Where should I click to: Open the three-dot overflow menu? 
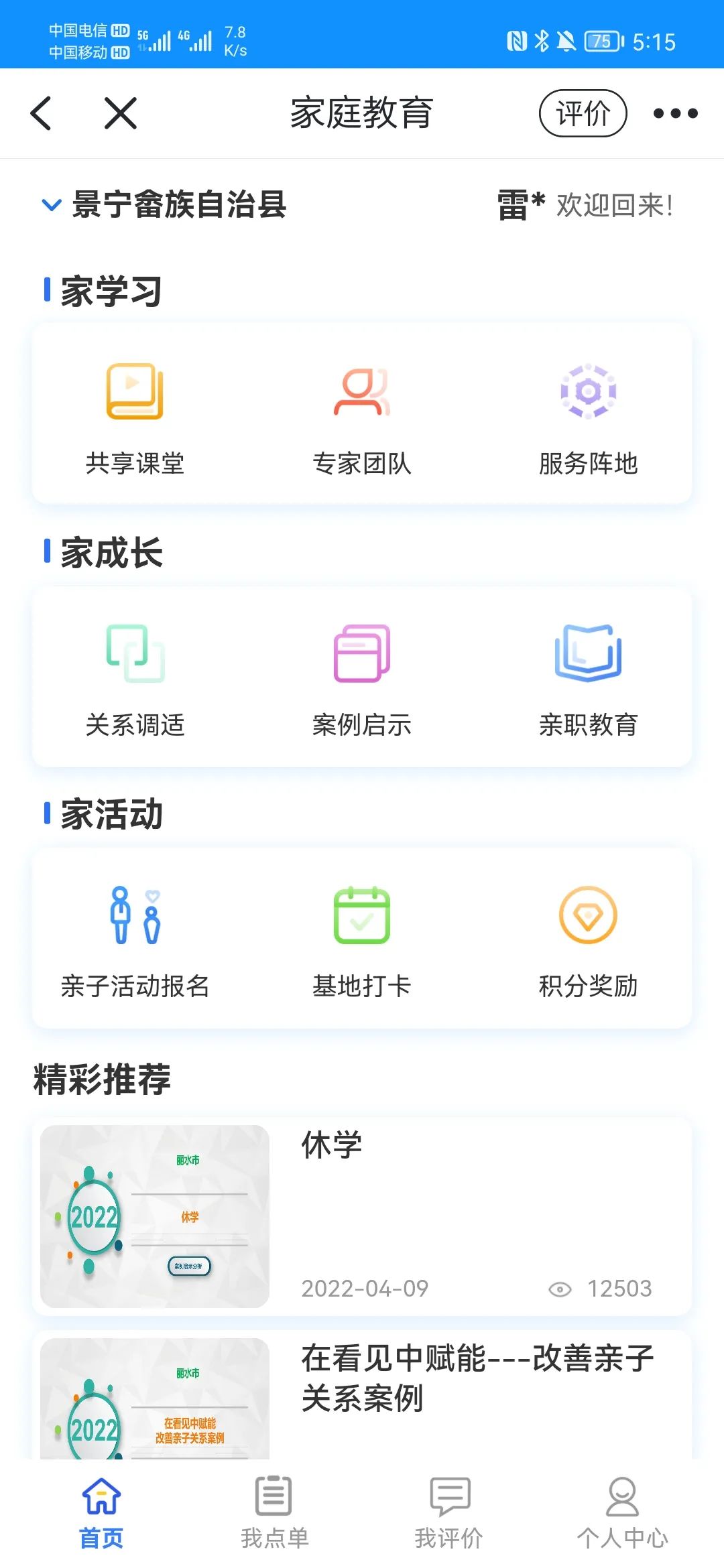675,113
